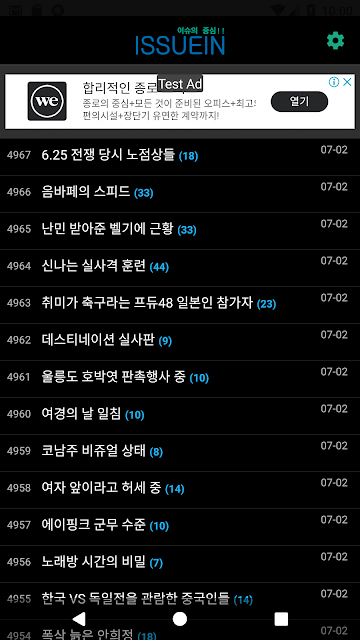The image size is (360, 640).
Task: Go back with the system back button
Action: pyautogui.click(x=79, y=619)
